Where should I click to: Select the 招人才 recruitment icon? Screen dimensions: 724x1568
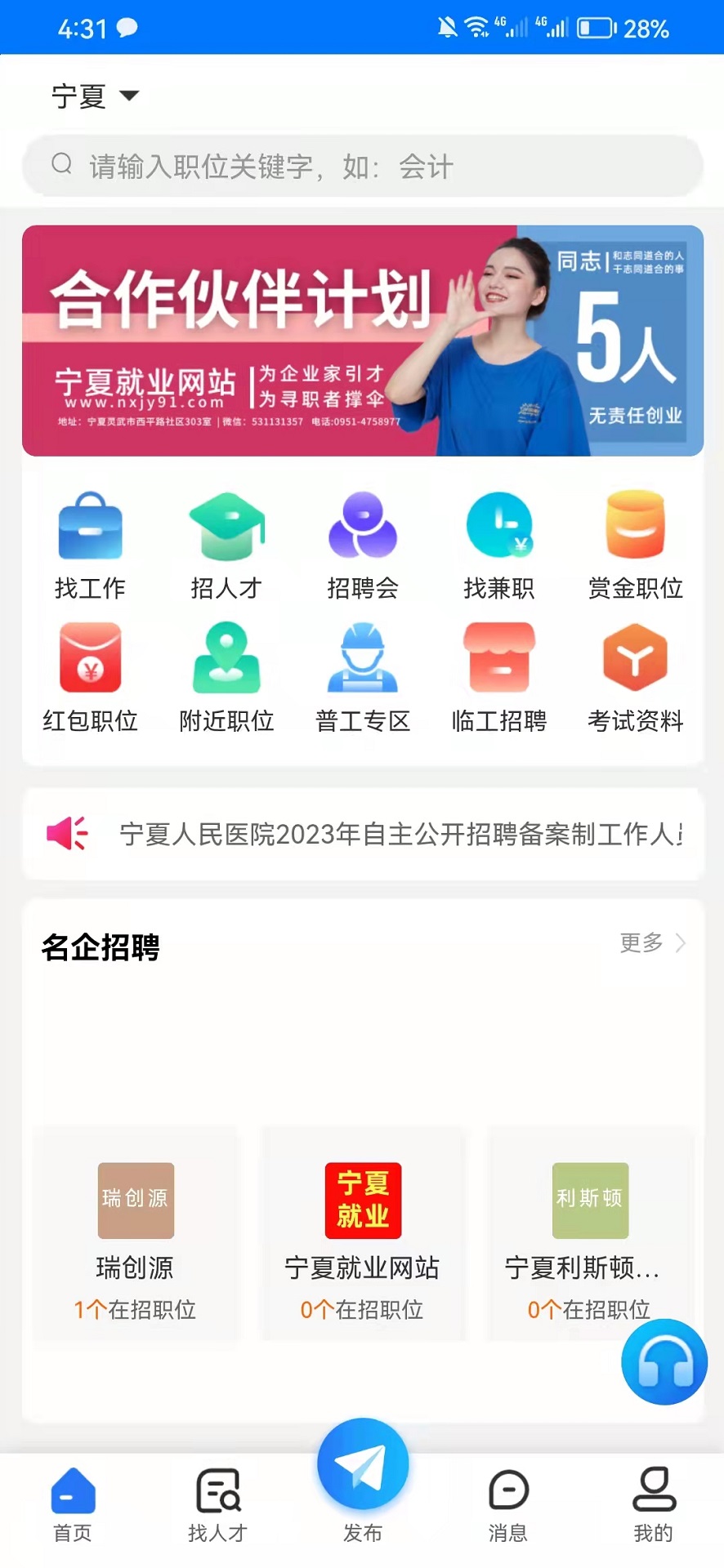(226, 543)
